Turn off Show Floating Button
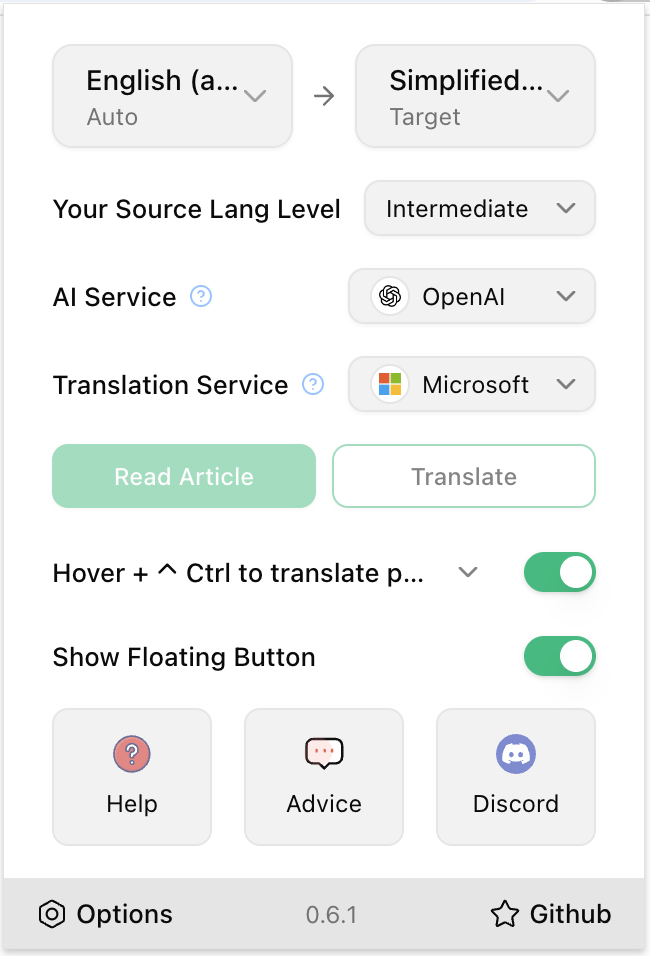 pos(559,657)
